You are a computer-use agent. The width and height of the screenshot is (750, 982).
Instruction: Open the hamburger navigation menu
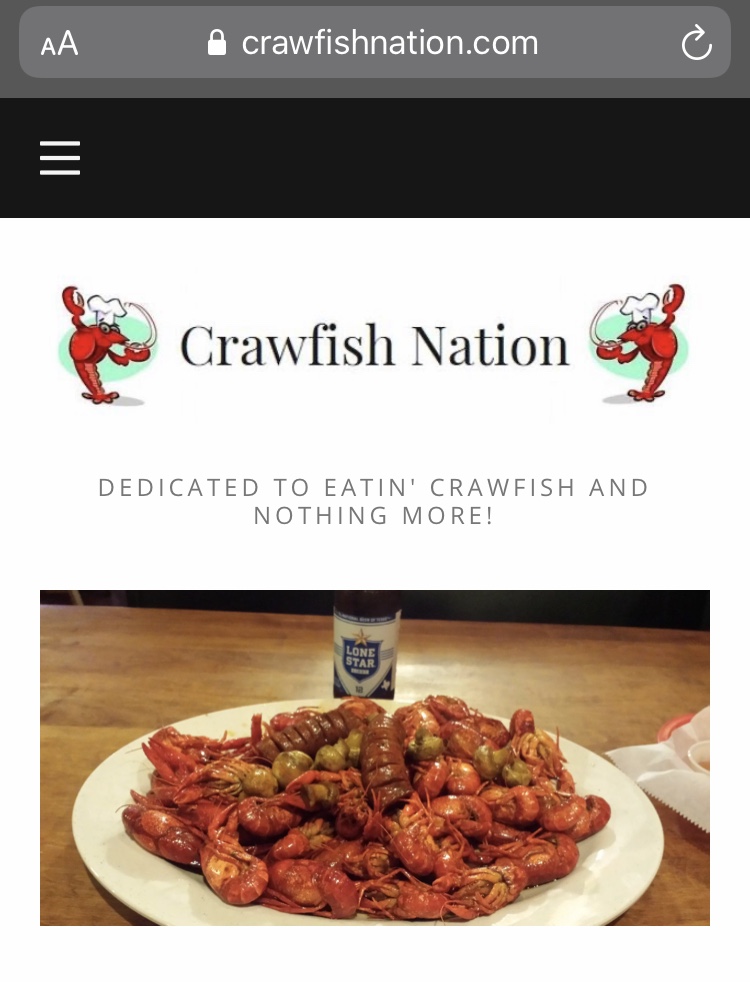point(60,158)
